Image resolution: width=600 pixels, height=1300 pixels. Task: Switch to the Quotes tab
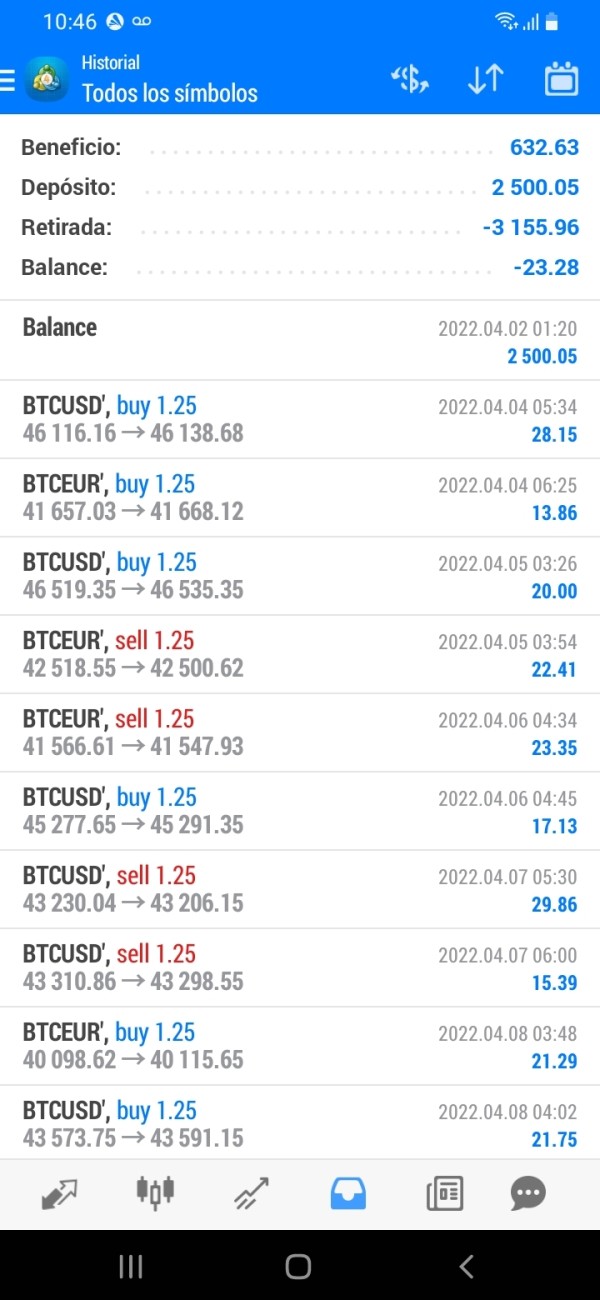point(60,1193)
